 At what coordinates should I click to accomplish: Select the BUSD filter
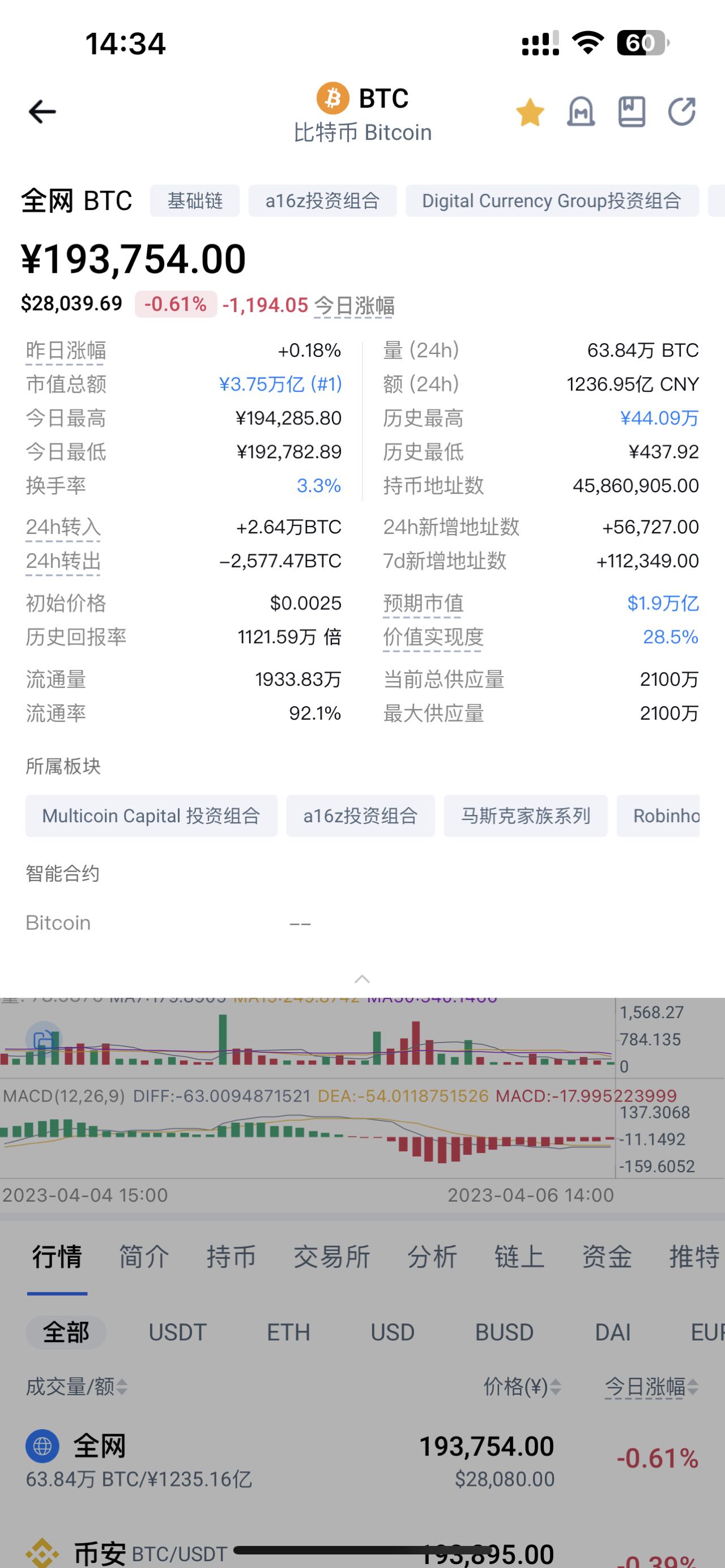coord(504,1332)
